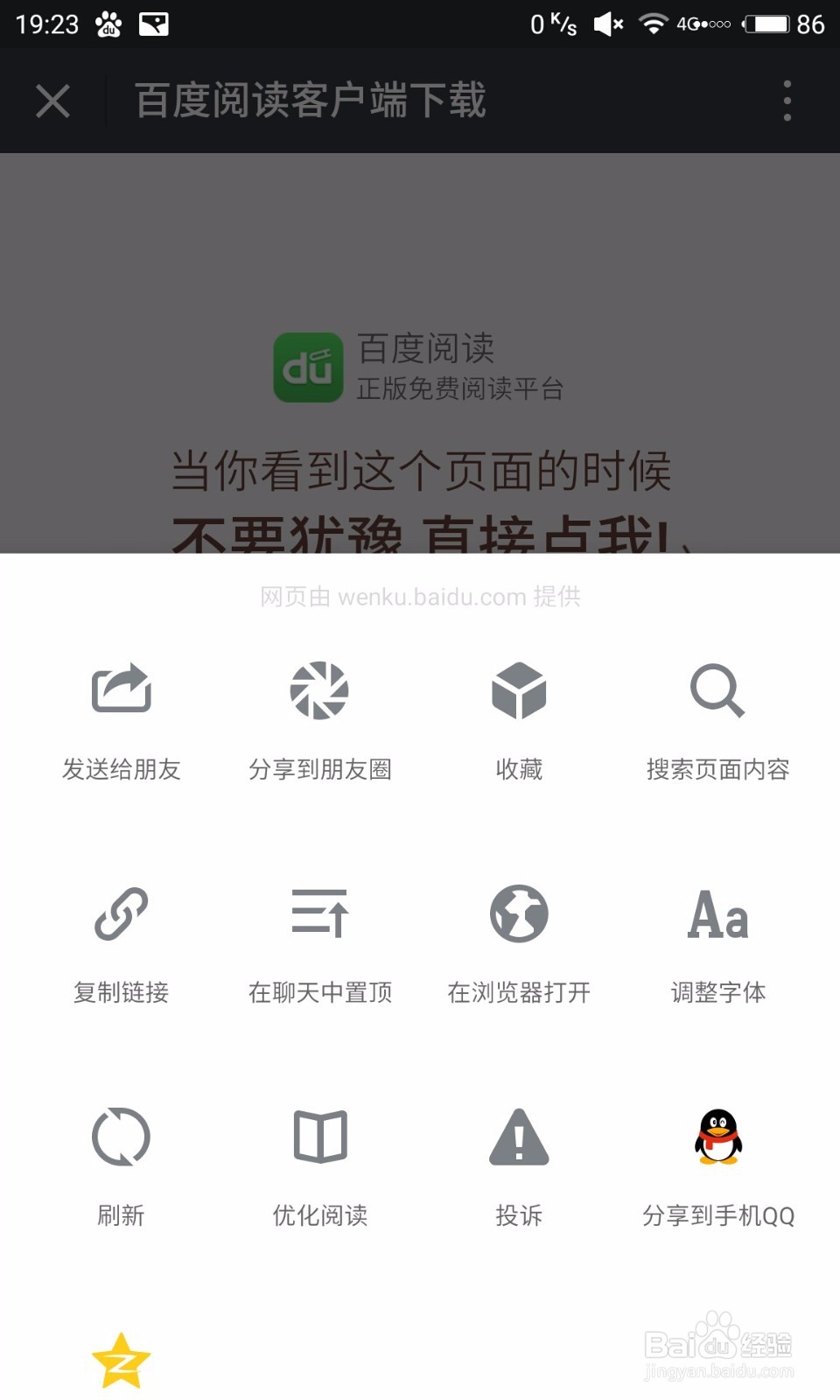Viewport: 840px width, 1400px height.
Task: Share to mobile QQ penguin icon
Action: point(717,1137)
